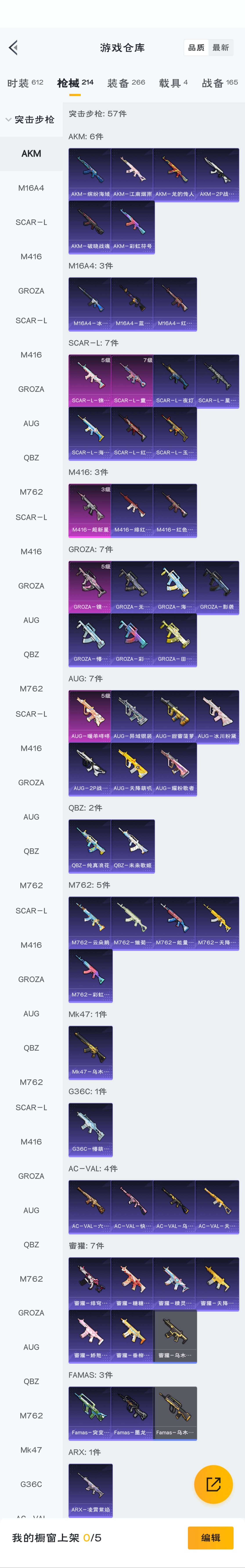This screenshot has width=245, height=1568.
Task: Select M16A4 in the side list
Action: [31, 188]
